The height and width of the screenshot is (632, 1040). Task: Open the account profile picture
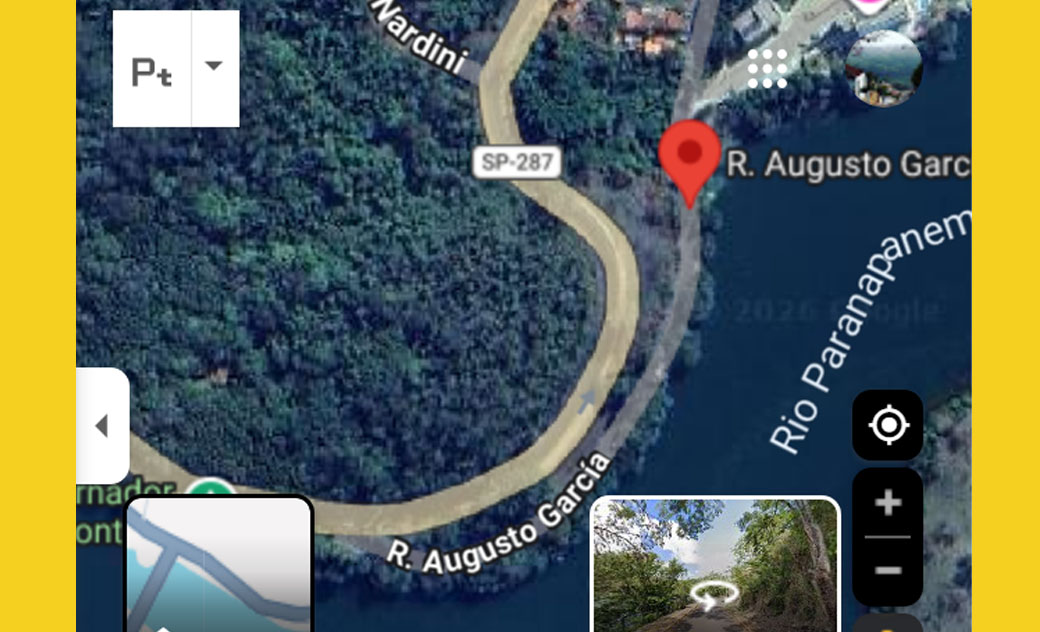pos(883,68)
